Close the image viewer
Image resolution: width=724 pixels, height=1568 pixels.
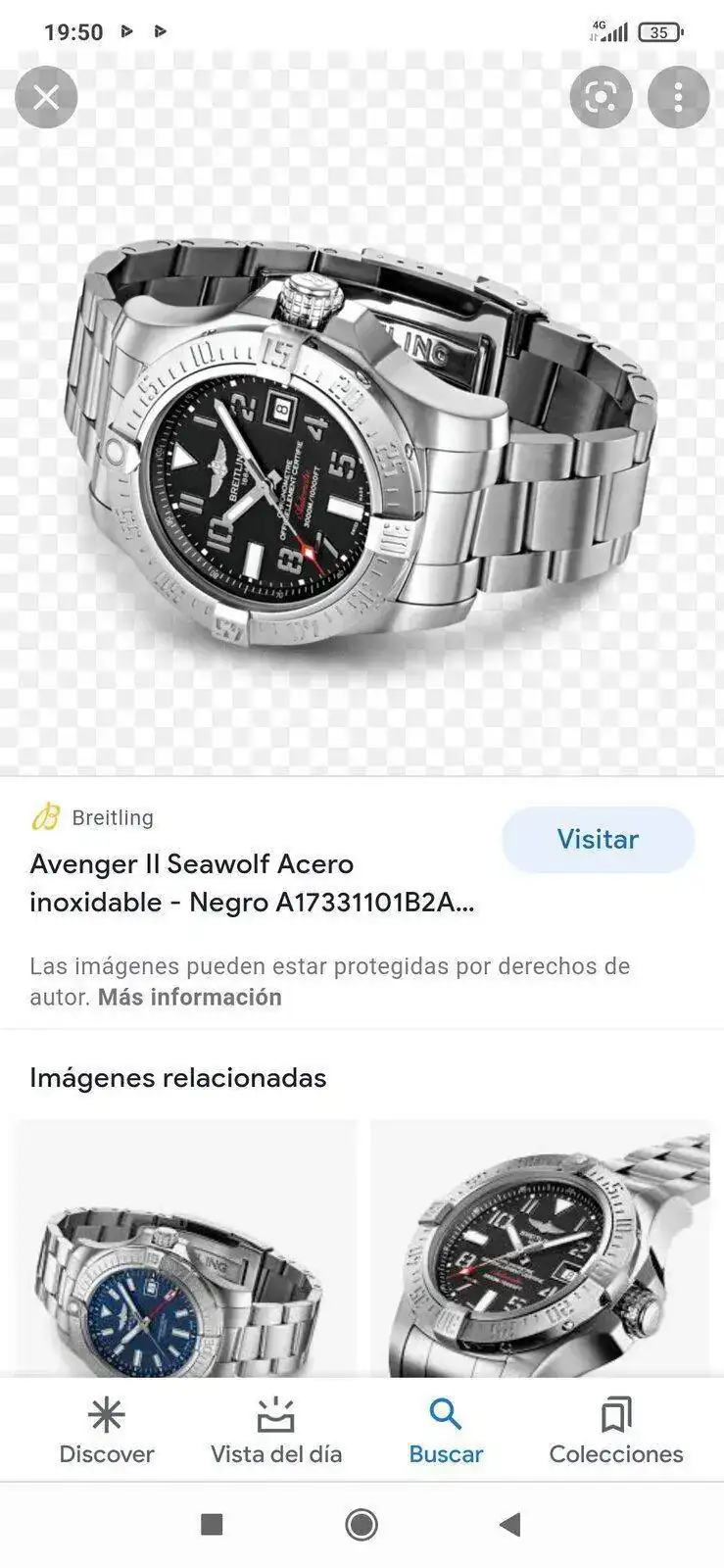[46, 97]
